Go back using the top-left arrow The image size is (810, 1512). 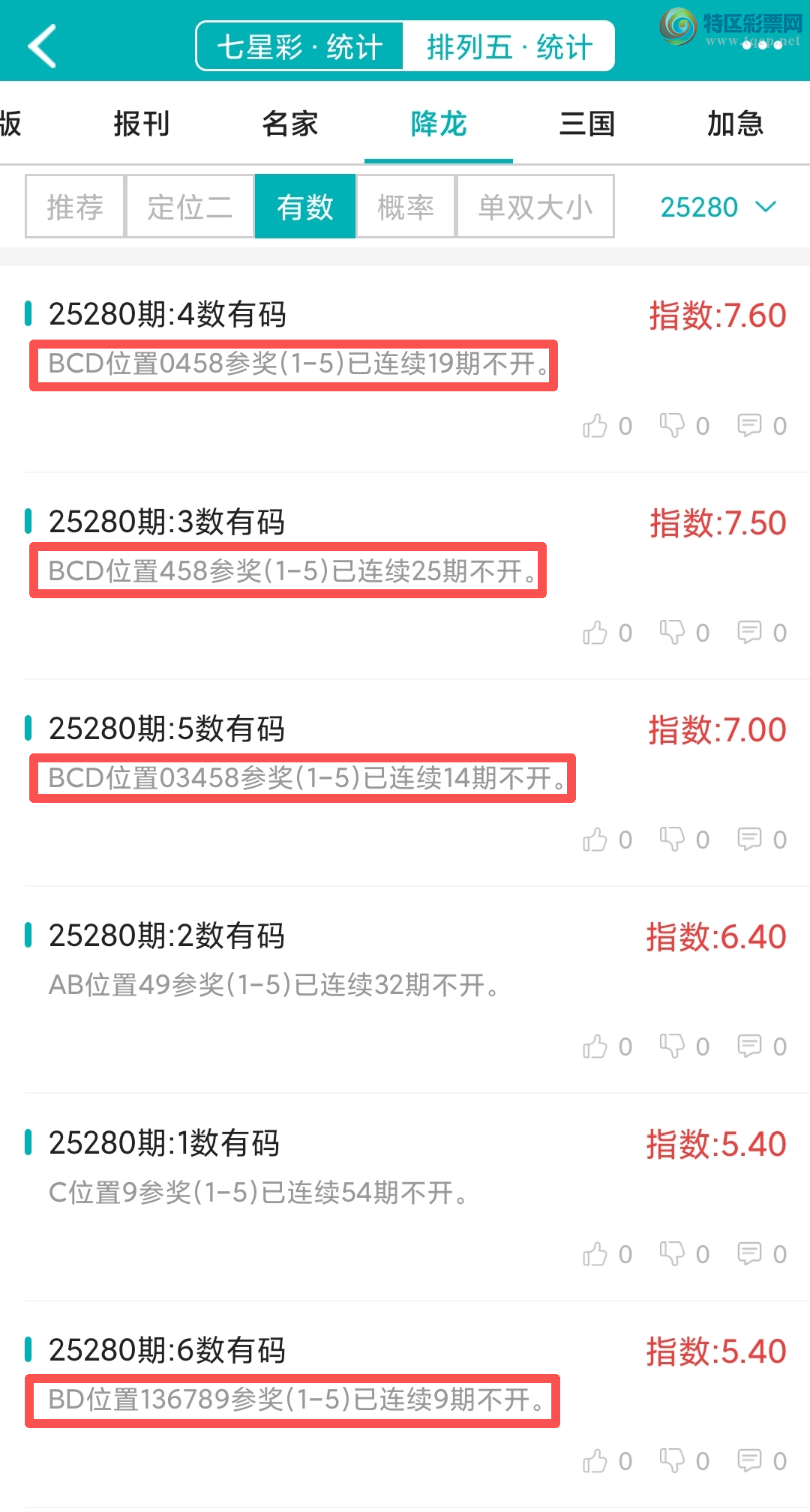(43, 46)
